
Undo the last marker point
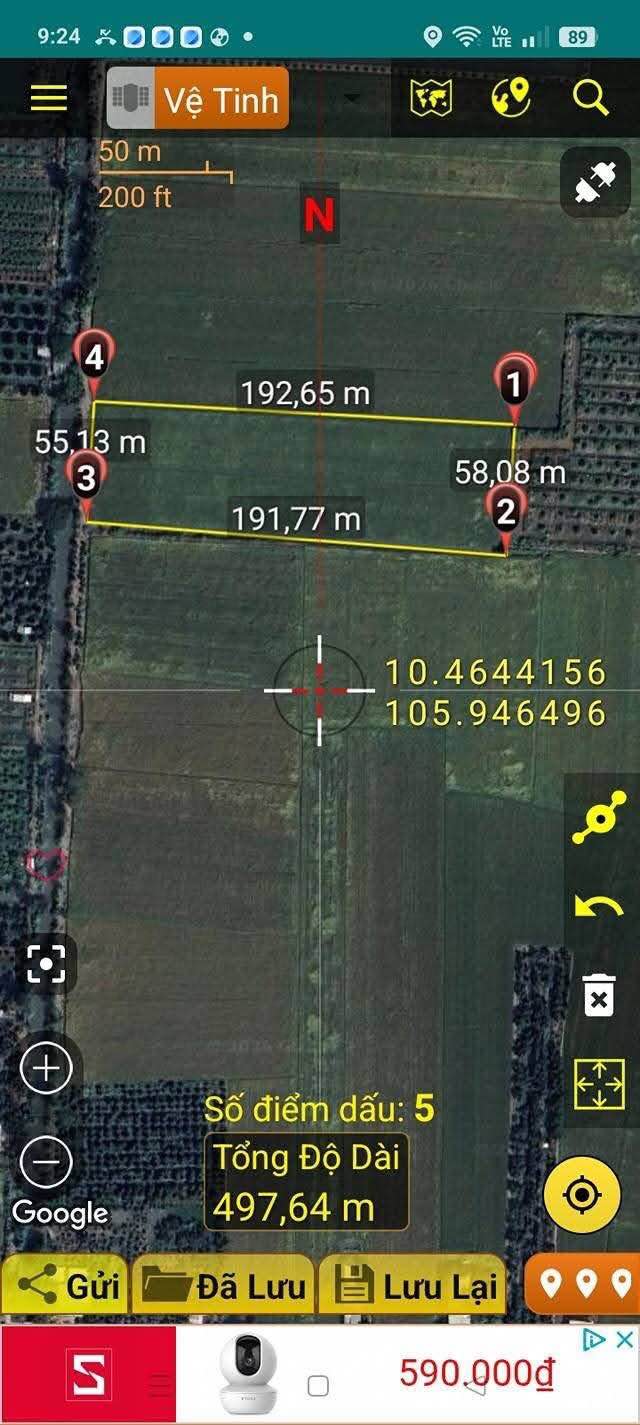point(598,908)
